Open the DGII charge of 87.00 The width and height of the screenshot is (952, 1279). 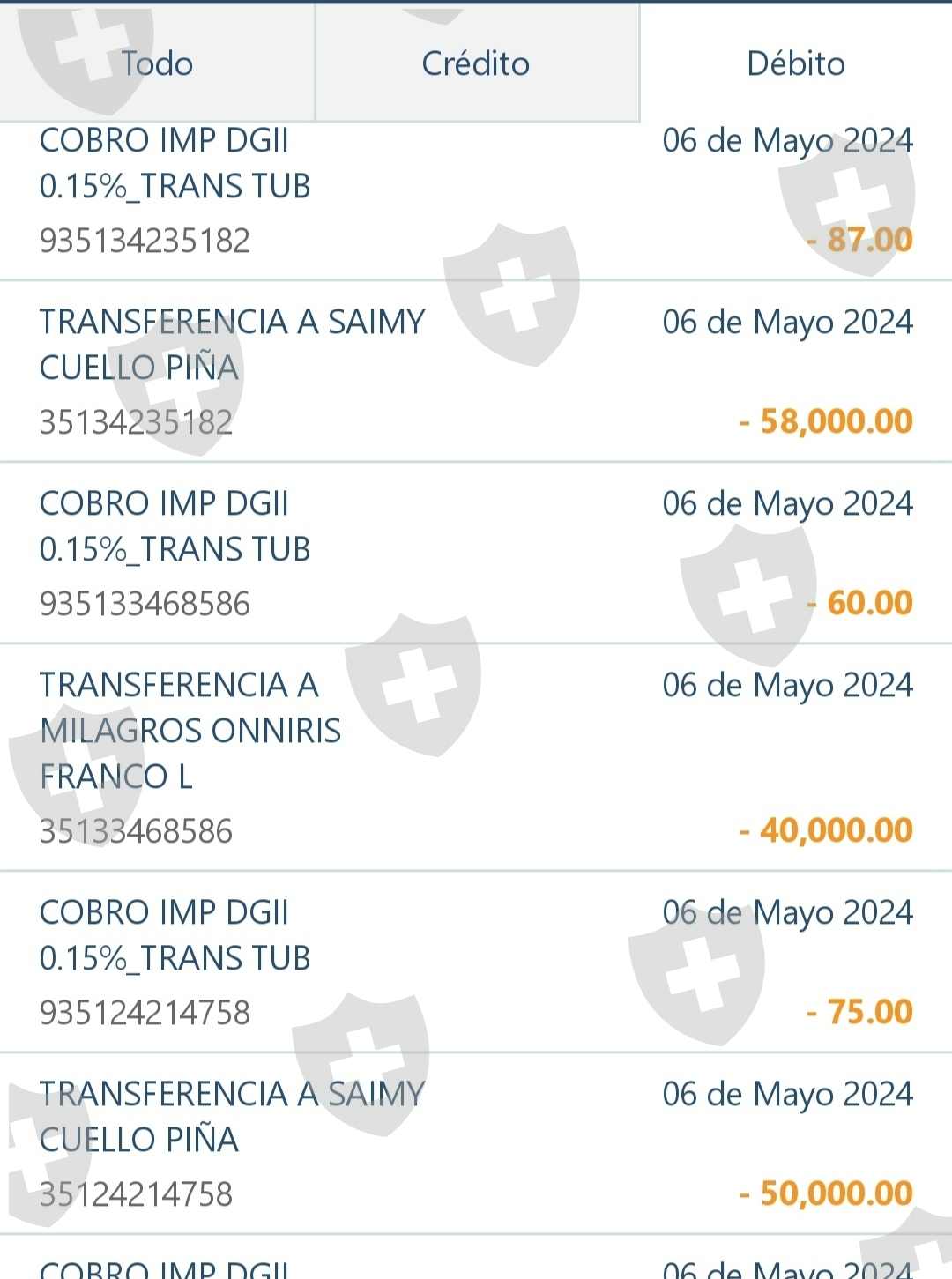pyautogui.click(x=476, y=190)
